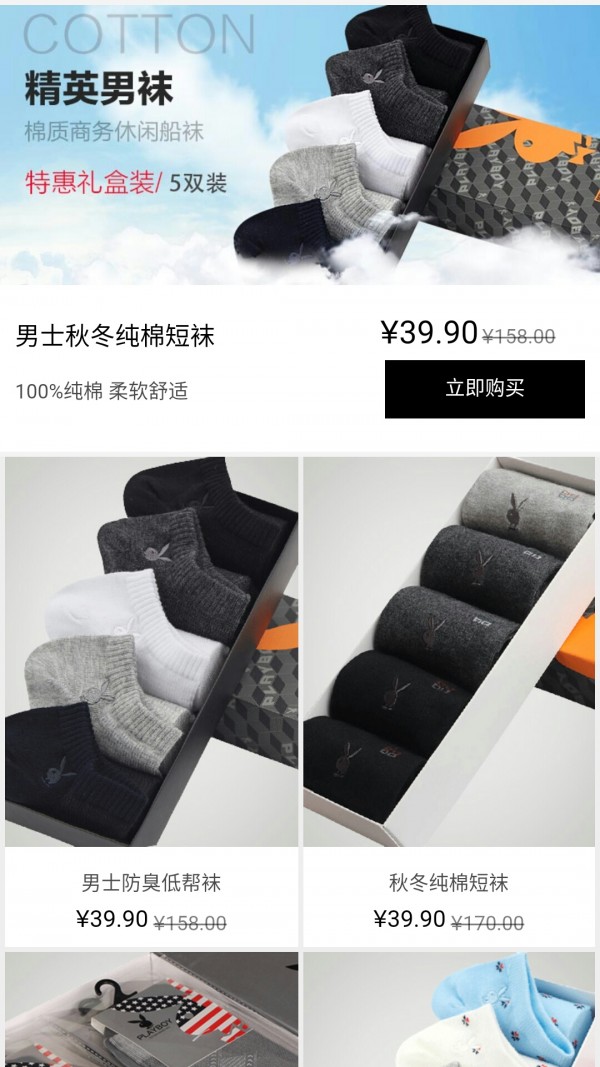The height and width of the screenshot is (1067, 600).
Task: Open the blue and white patterned socks product
Action: click(449, 1010)
